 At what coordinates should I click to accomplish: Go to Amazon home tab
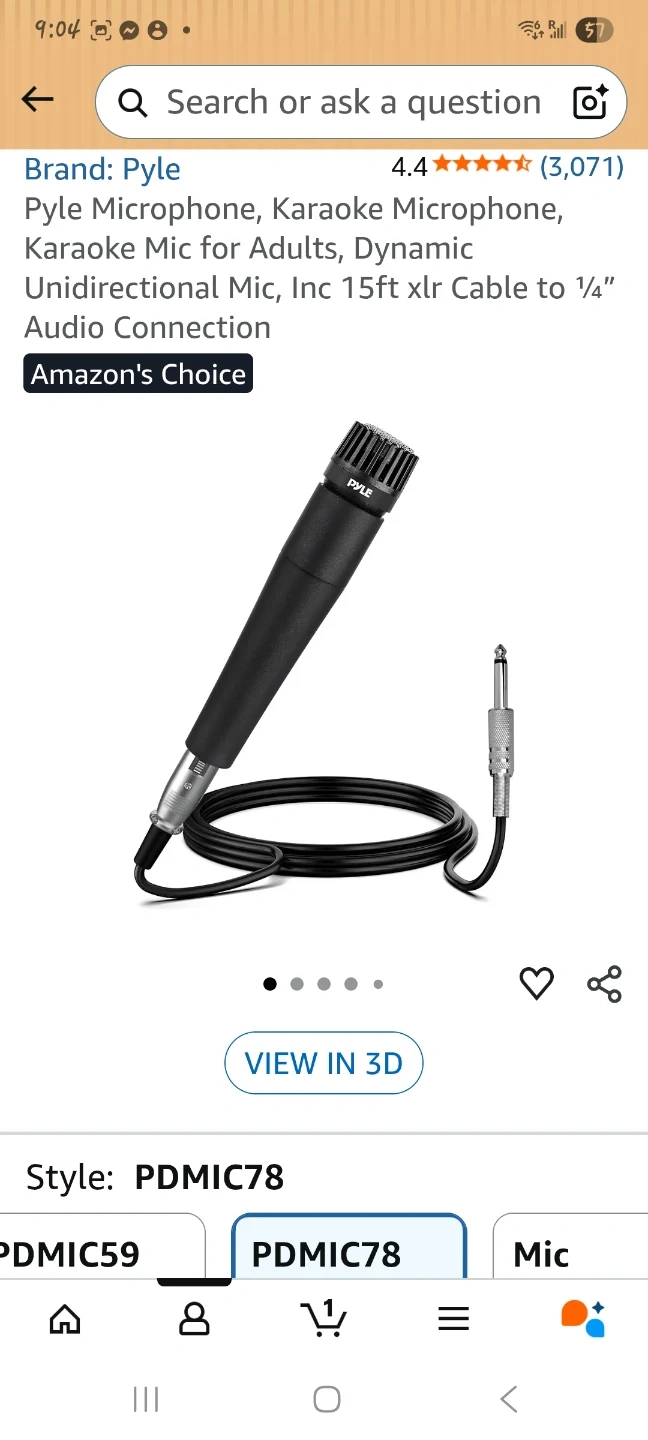tap(65, 1320)
